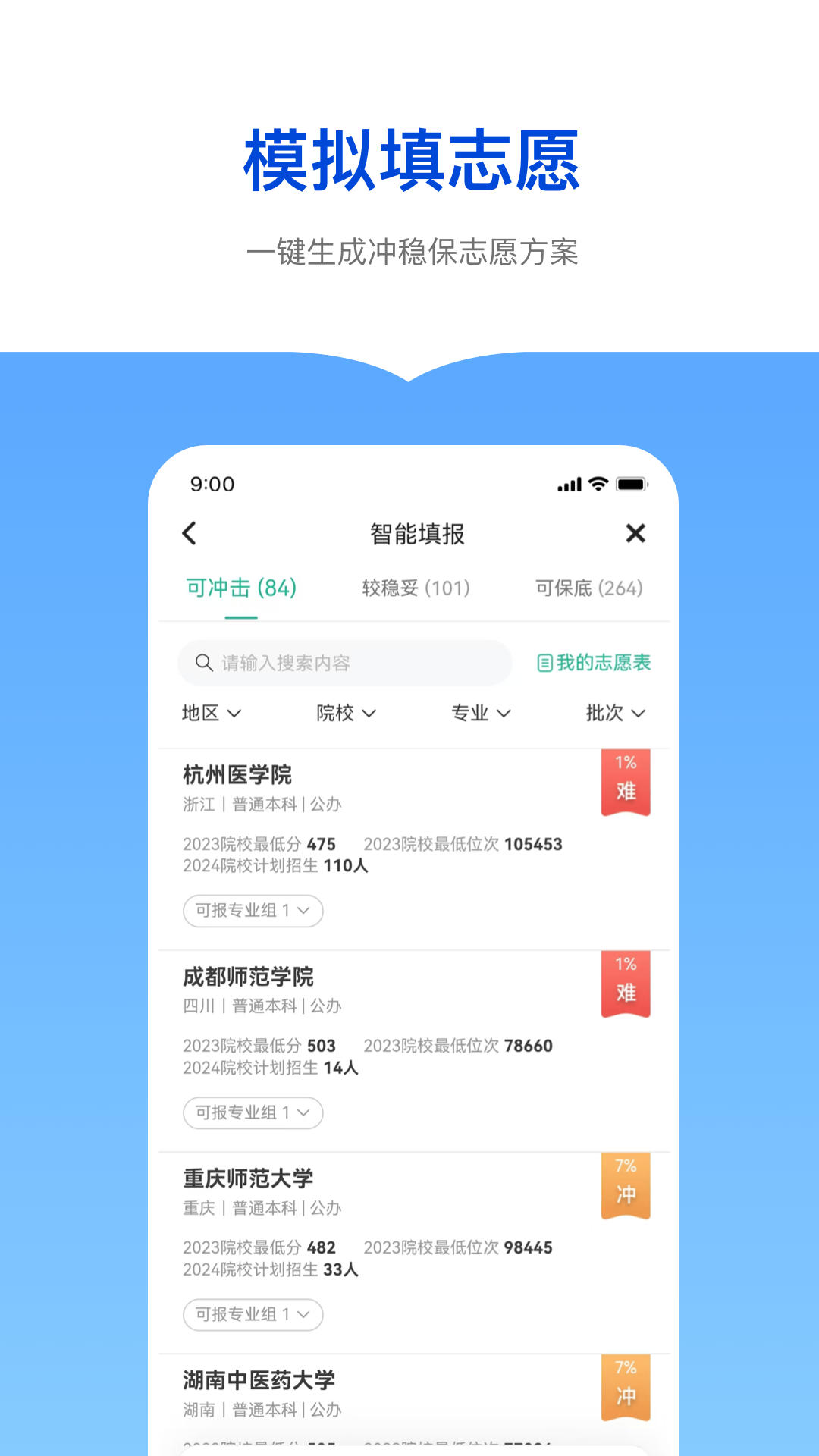Tap the 1%难 badge on 杭州医学院
Viewport: 819px width, 1456px height.
(625, 781)
